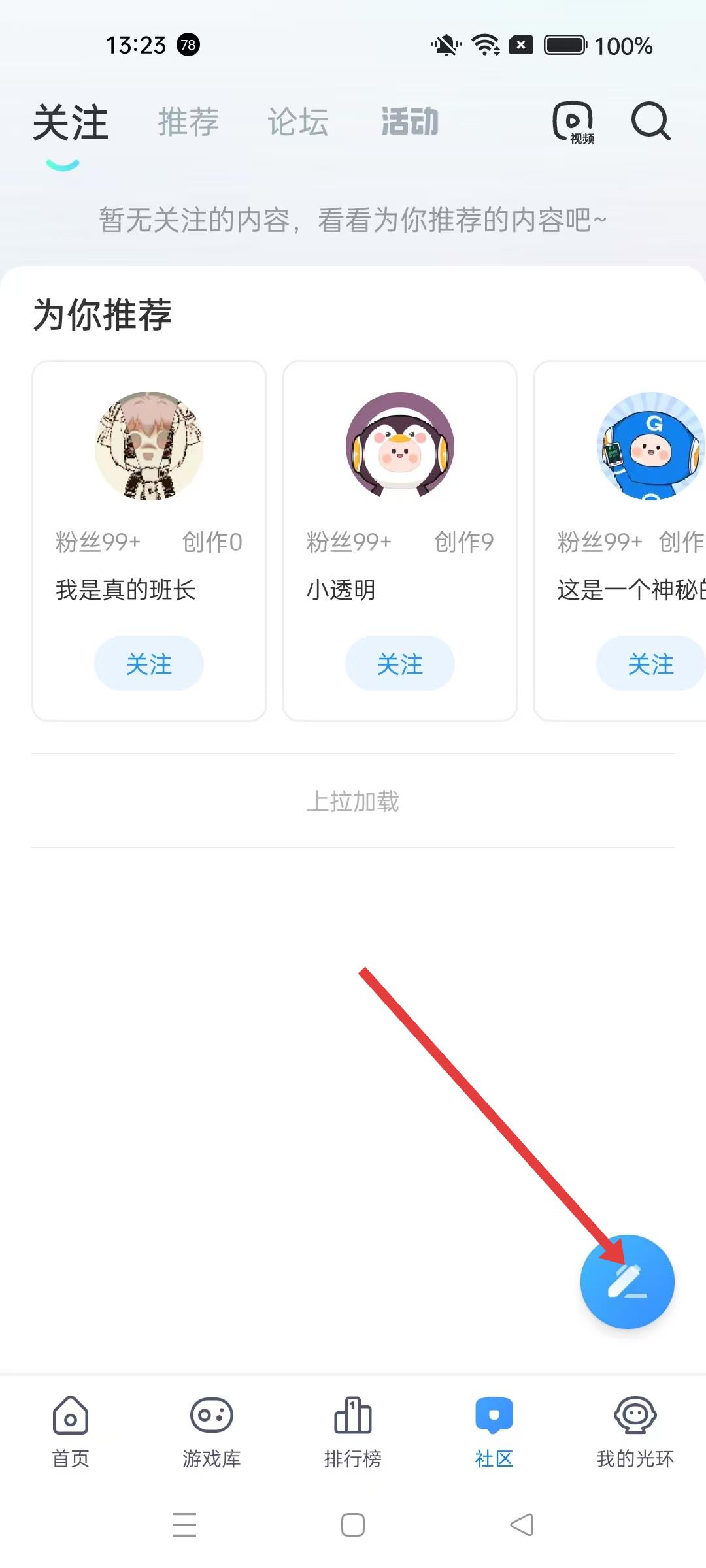Compose a new post with pencil button
The image size is (706, 1568).
[627, 1281]
